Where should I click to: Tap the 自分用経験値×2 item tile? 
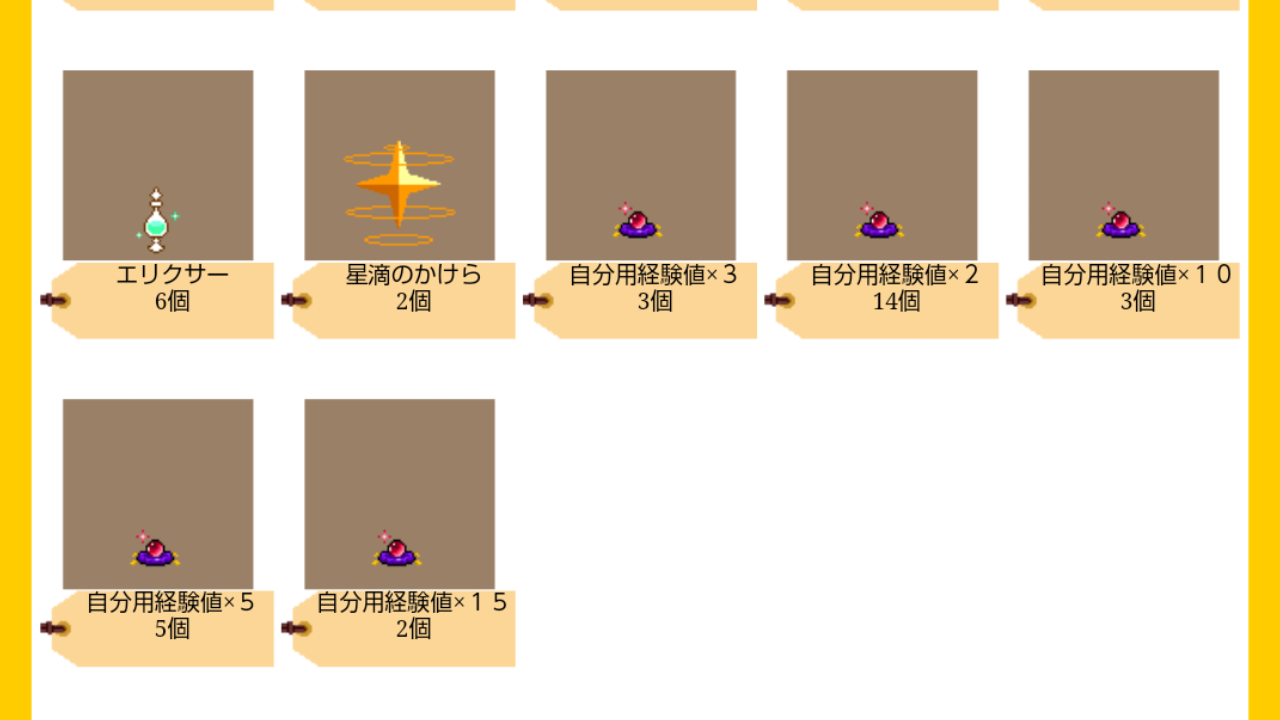coord(882,166)
